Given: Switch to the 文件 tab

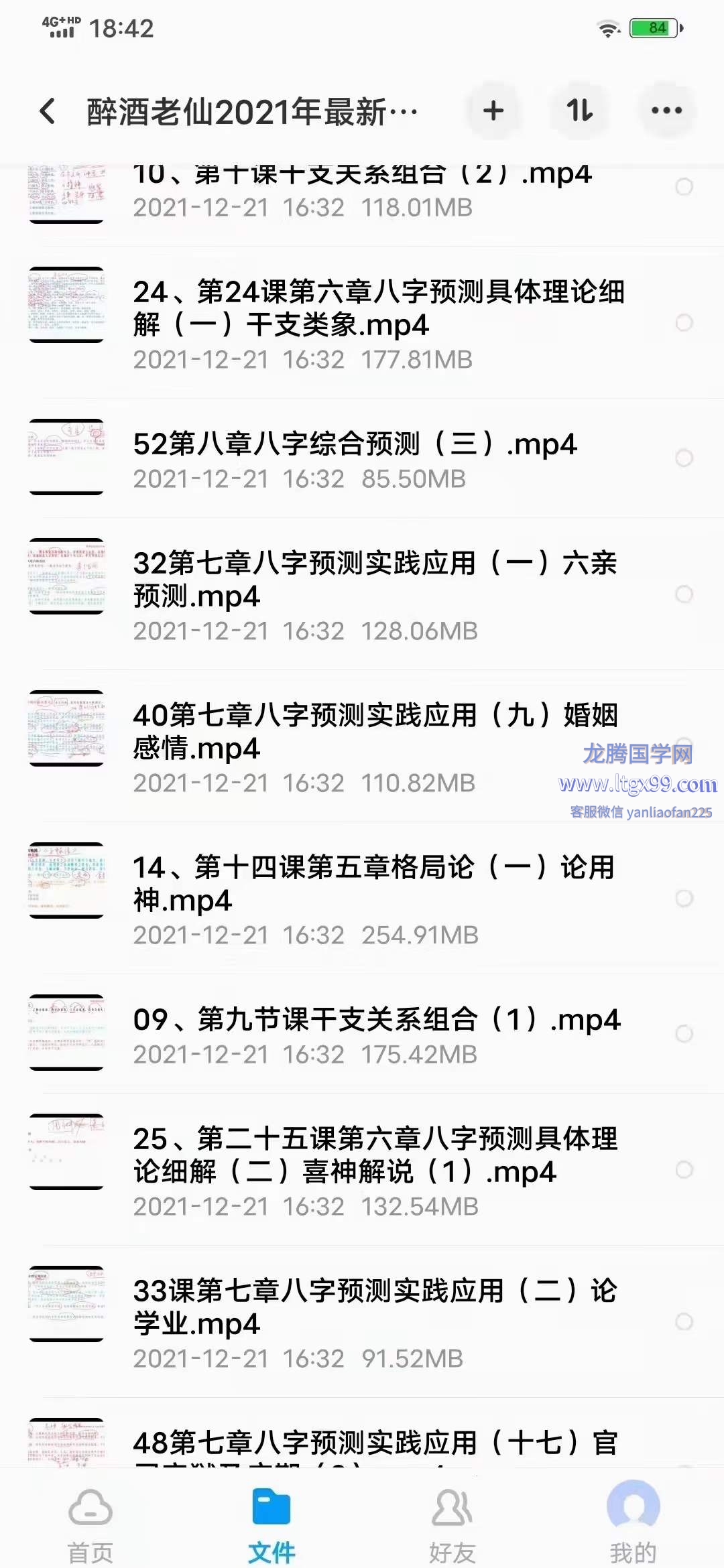Looking at the screenshot, I should click(271, 1522).
